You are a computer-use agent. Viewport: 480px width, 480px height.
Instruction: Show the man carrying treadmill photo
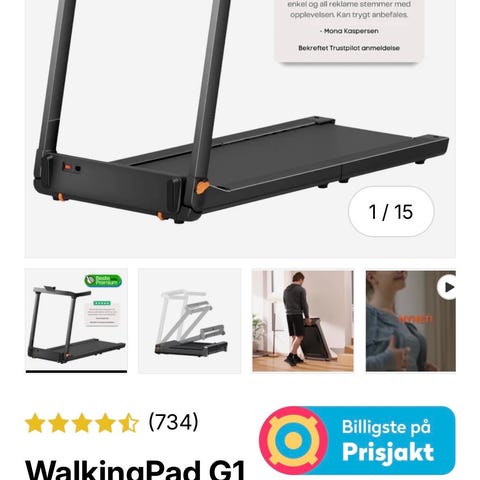303,321
